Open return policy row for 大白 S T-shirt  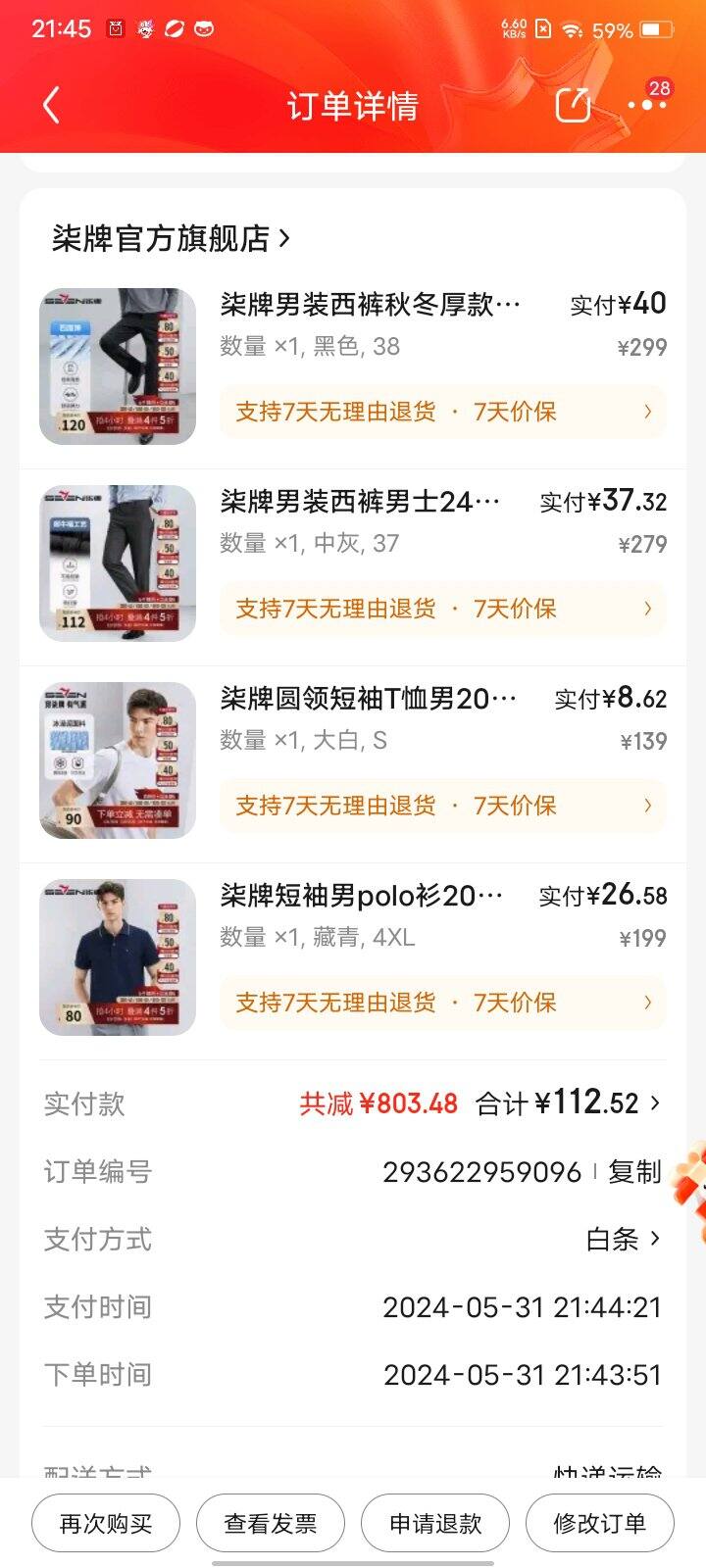(443, 806)
